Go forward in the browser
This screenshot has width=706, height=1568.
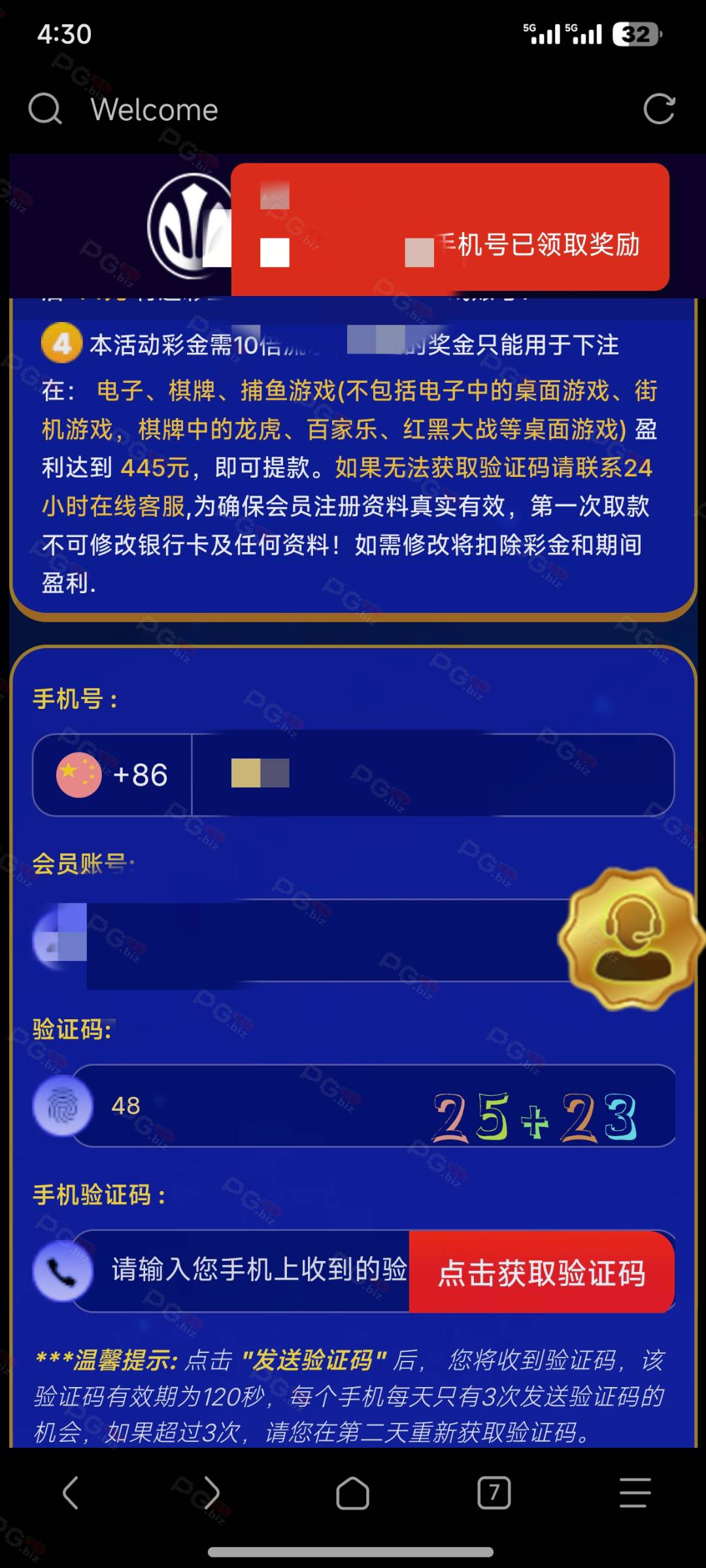pyautogui.click(x=212, y=1493)
